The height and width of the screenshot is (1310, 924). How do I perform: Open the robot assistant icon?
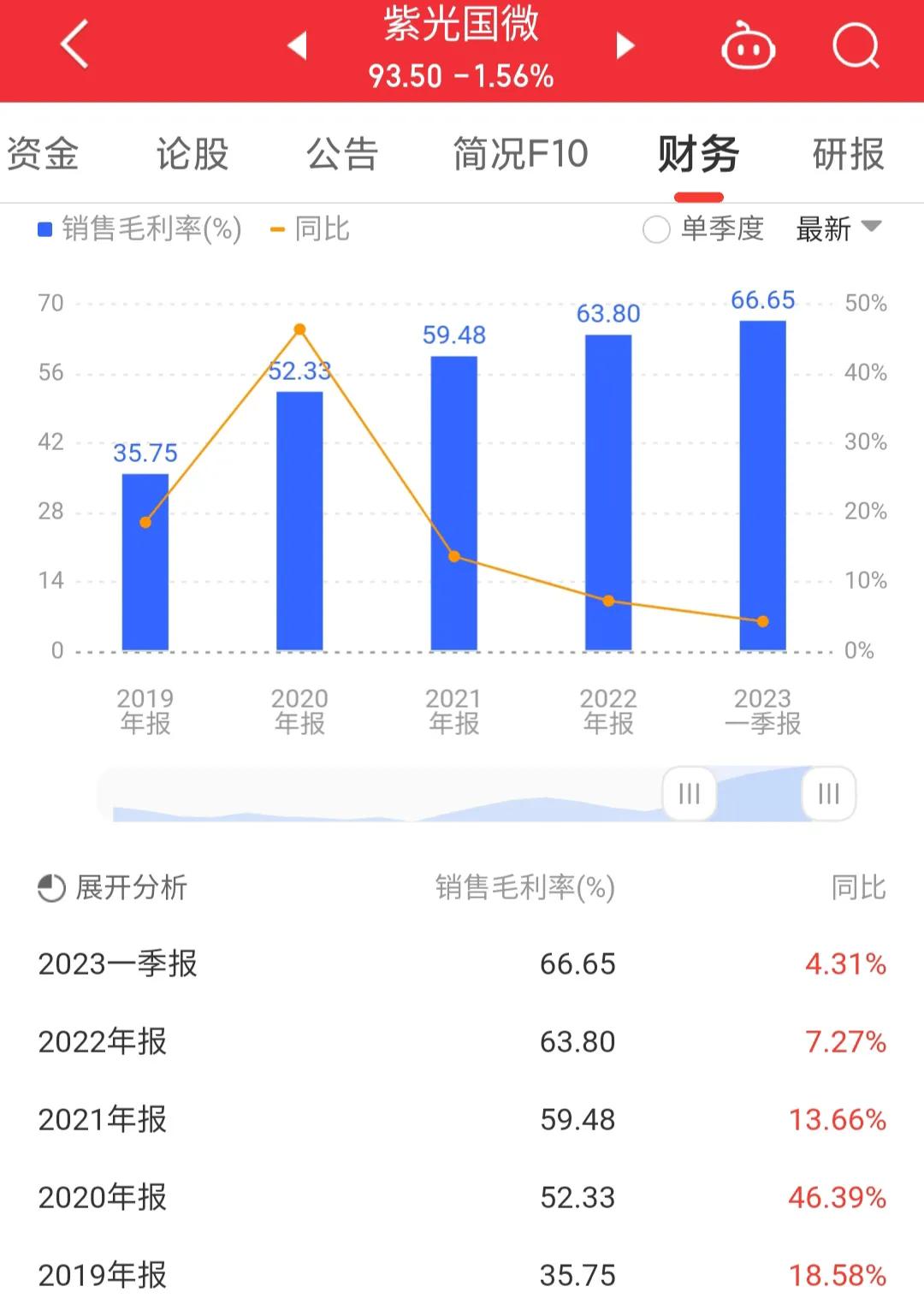749,47
